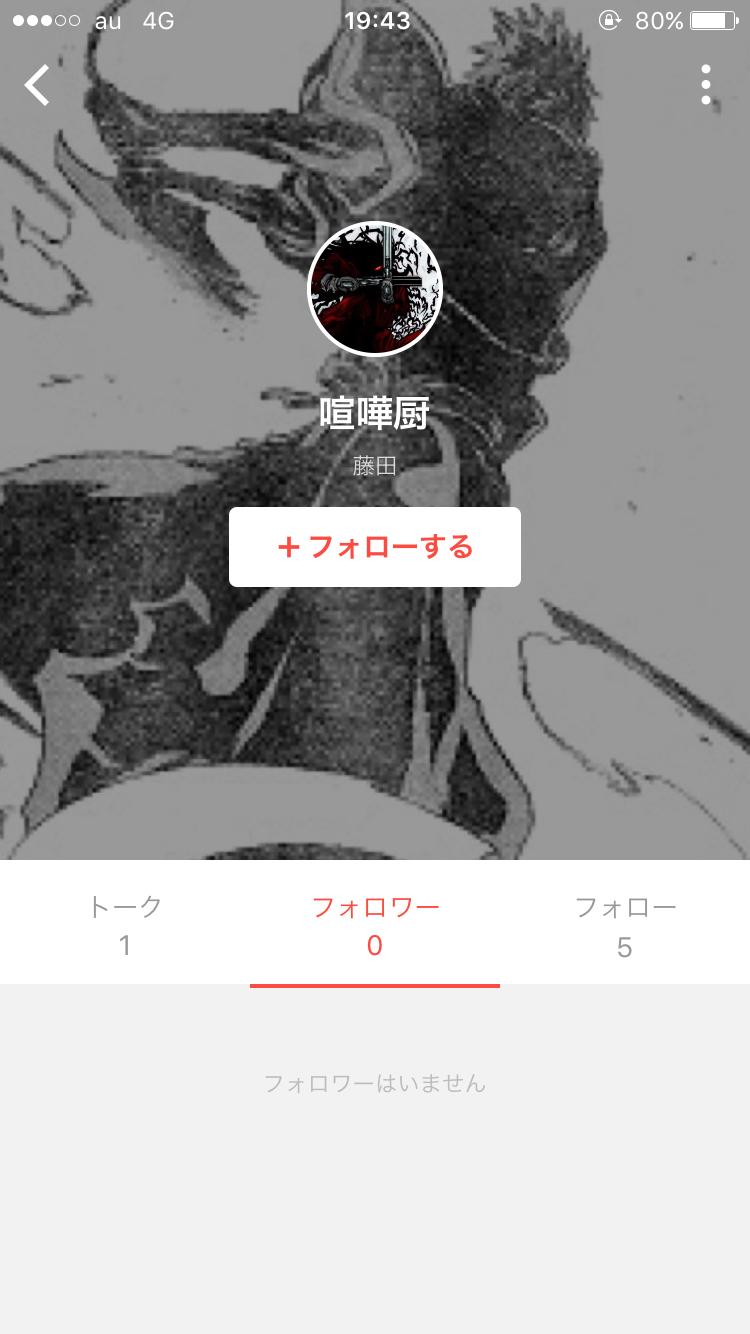
Task: Select the フォロワー tab
Action: tap(374, 922)
